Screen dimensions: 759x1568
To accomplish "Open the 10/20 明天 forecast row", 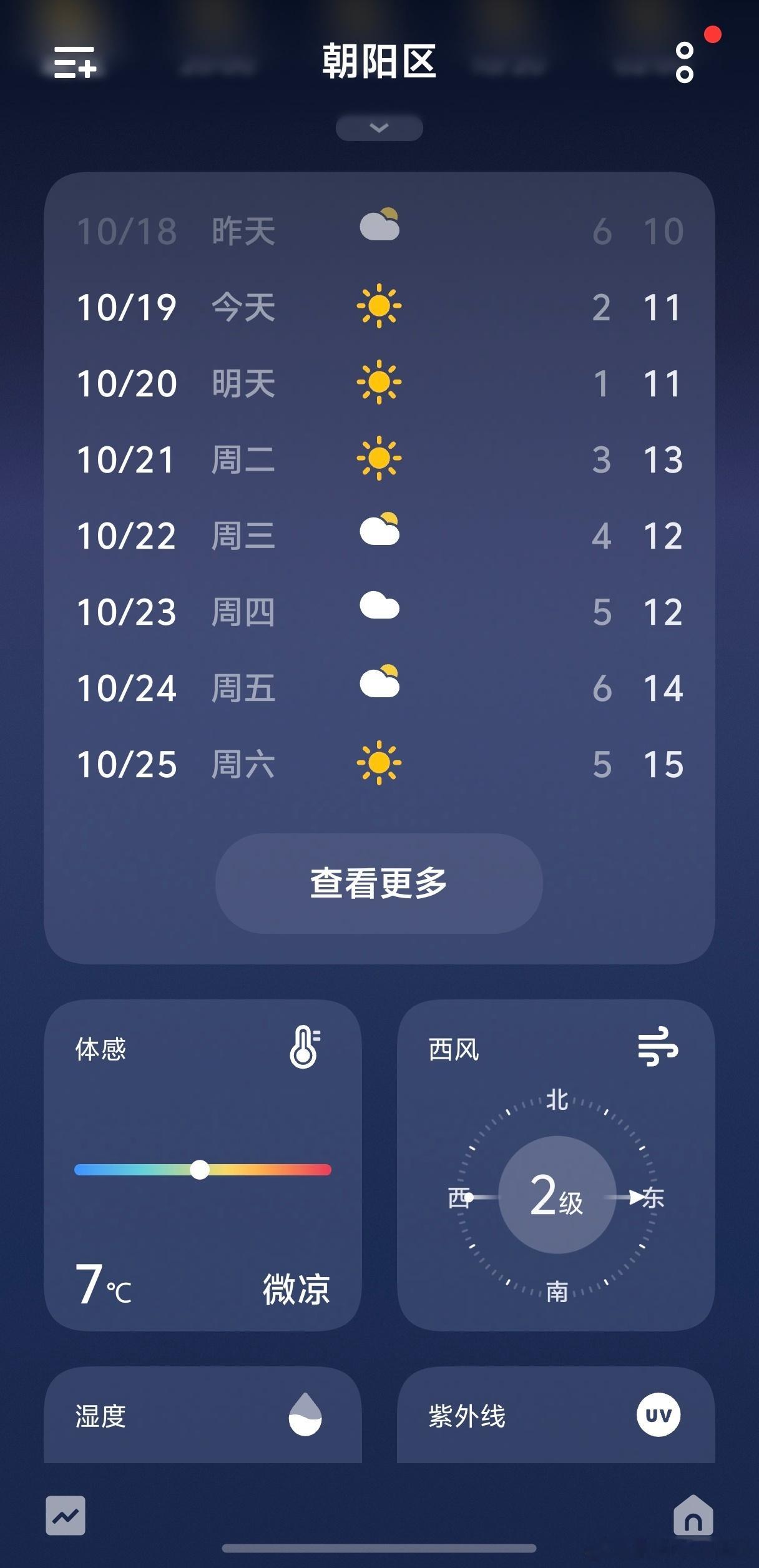I will click(x=379, y=383).
